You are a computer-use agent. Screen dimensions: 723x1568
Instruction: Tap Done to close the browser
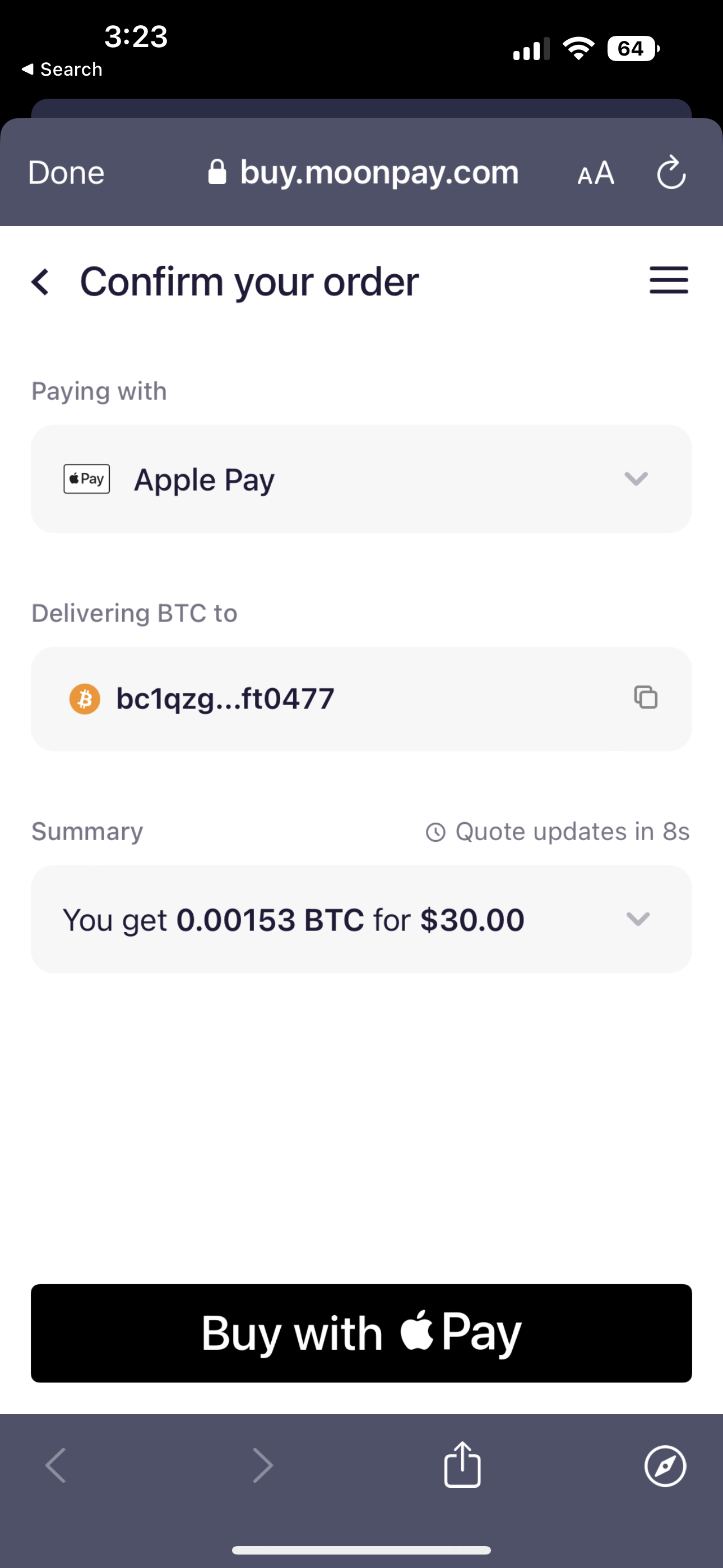(66, 173)
